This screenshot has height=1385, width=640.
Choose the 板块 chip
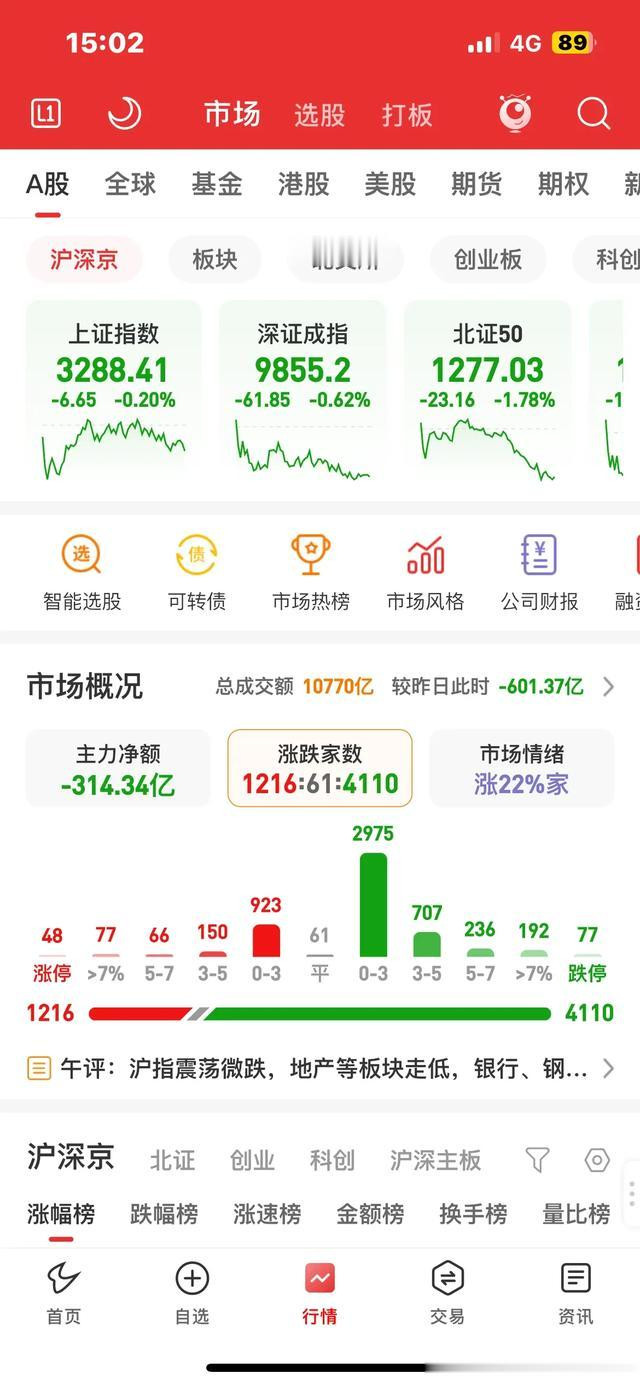point(215,260)
